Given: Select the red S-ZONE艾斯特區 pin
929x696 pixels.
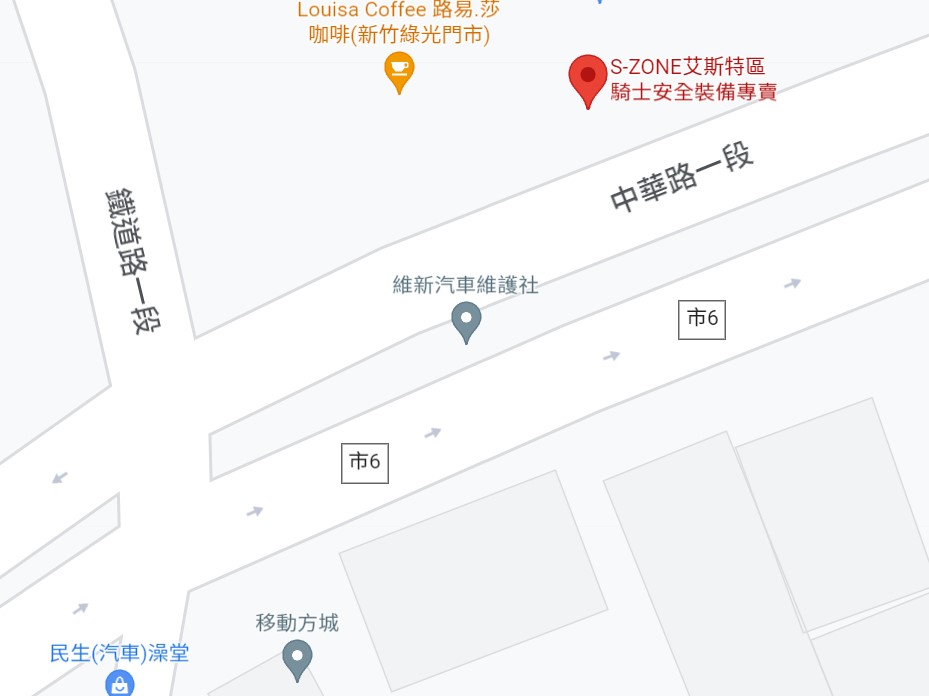Looking at the screenshot, I should 588,78.
